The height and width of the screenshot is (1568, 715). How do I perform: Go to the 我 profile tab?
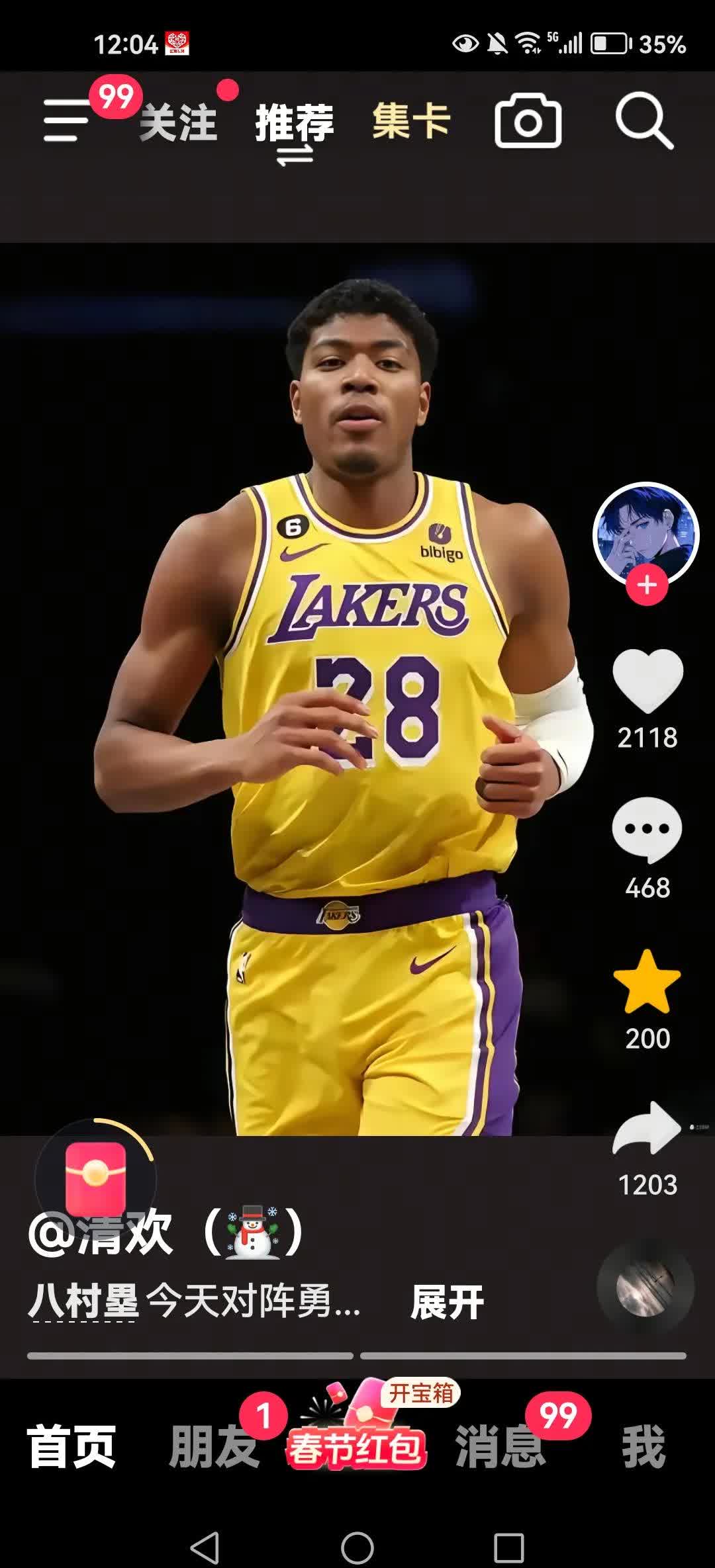tap(643, 1446)
